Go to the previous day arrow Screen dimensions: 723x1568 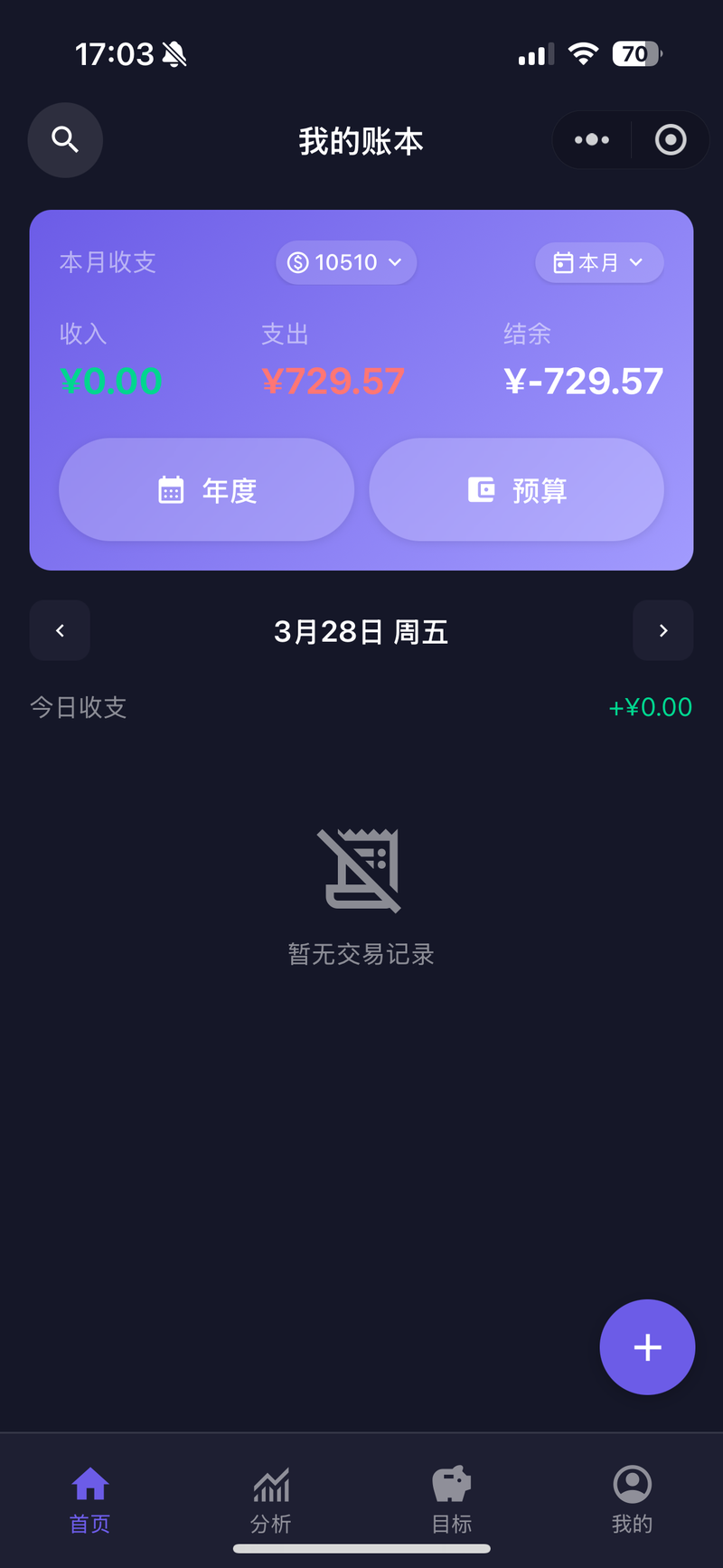pyautogui.click(x=60, y=630)
